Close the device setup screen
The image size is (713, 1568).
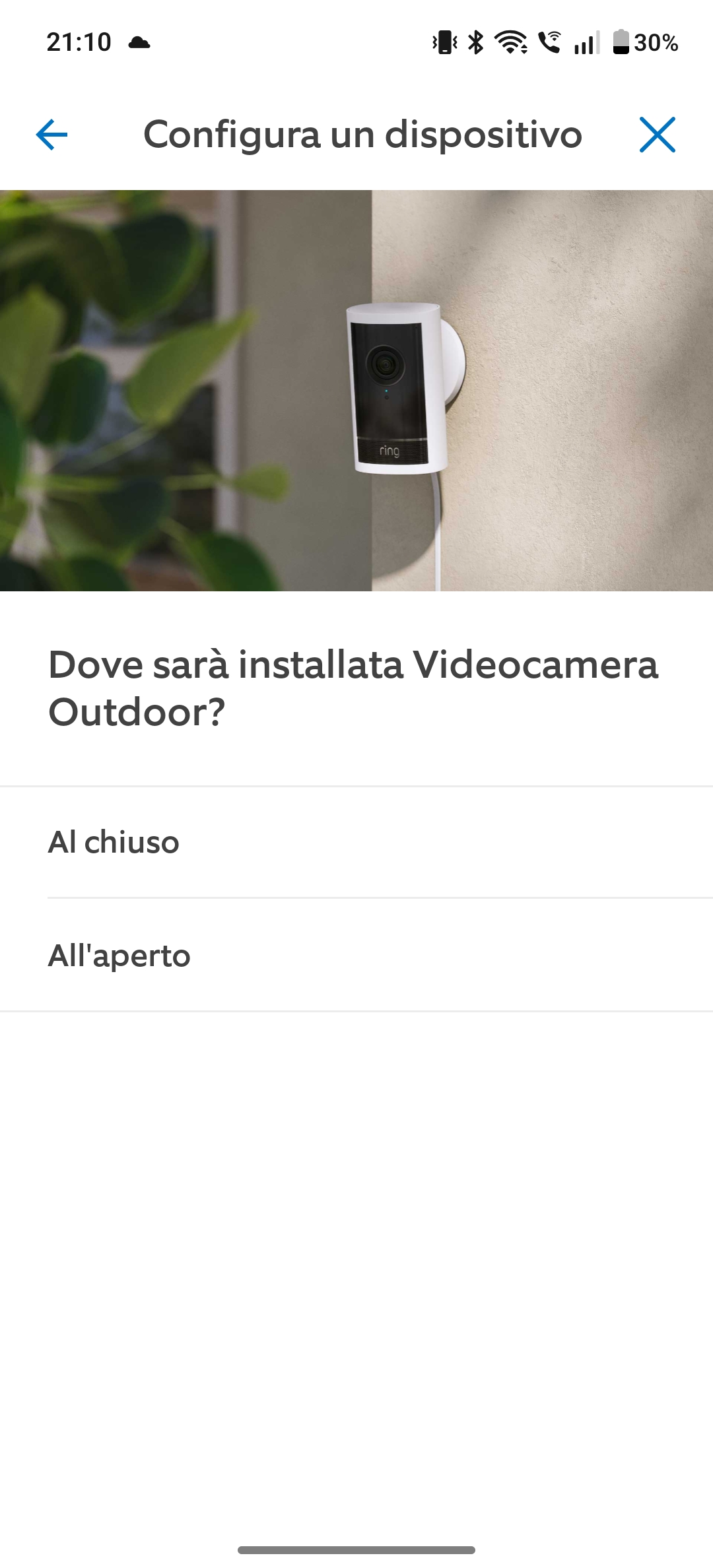(x=657, y=135)
